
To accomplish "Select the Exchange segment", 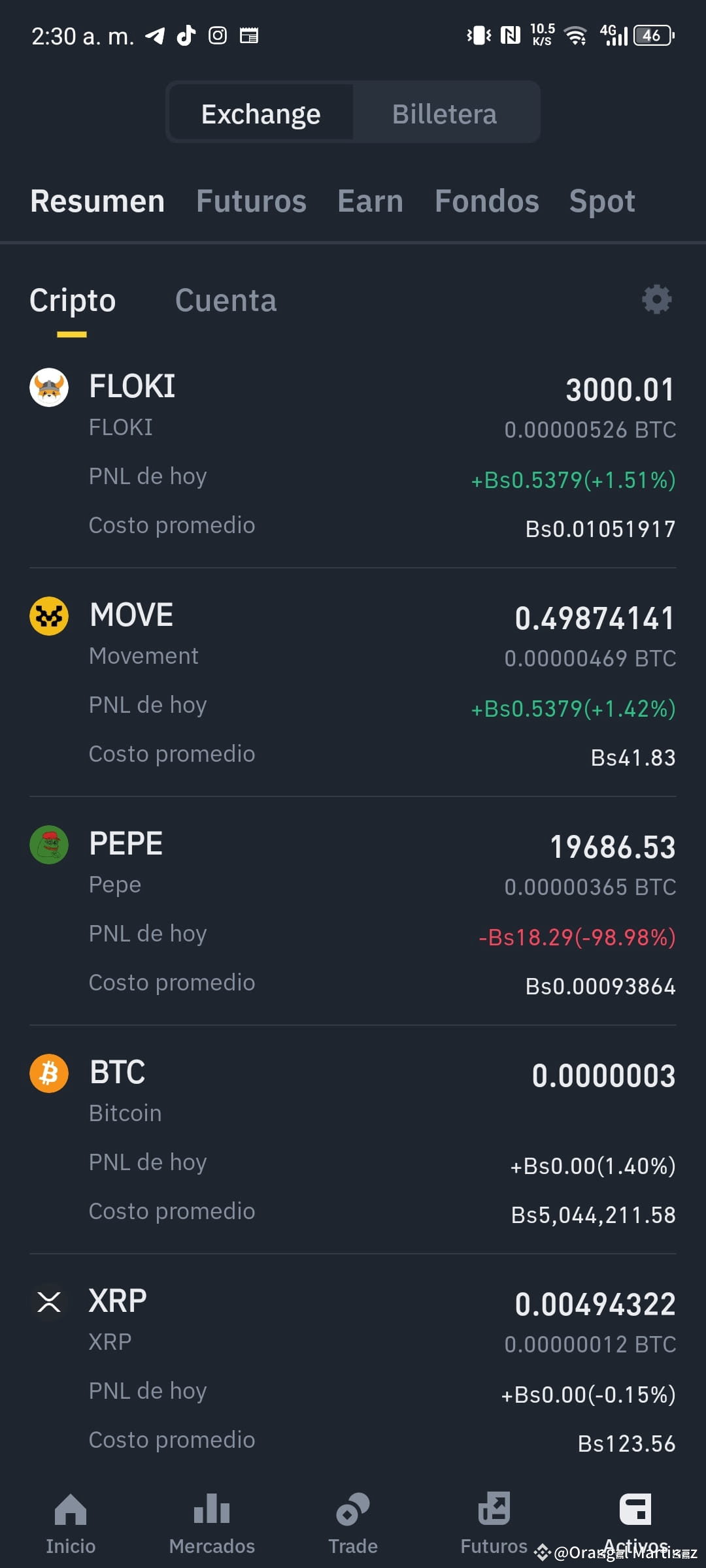I will pos(261,114).
